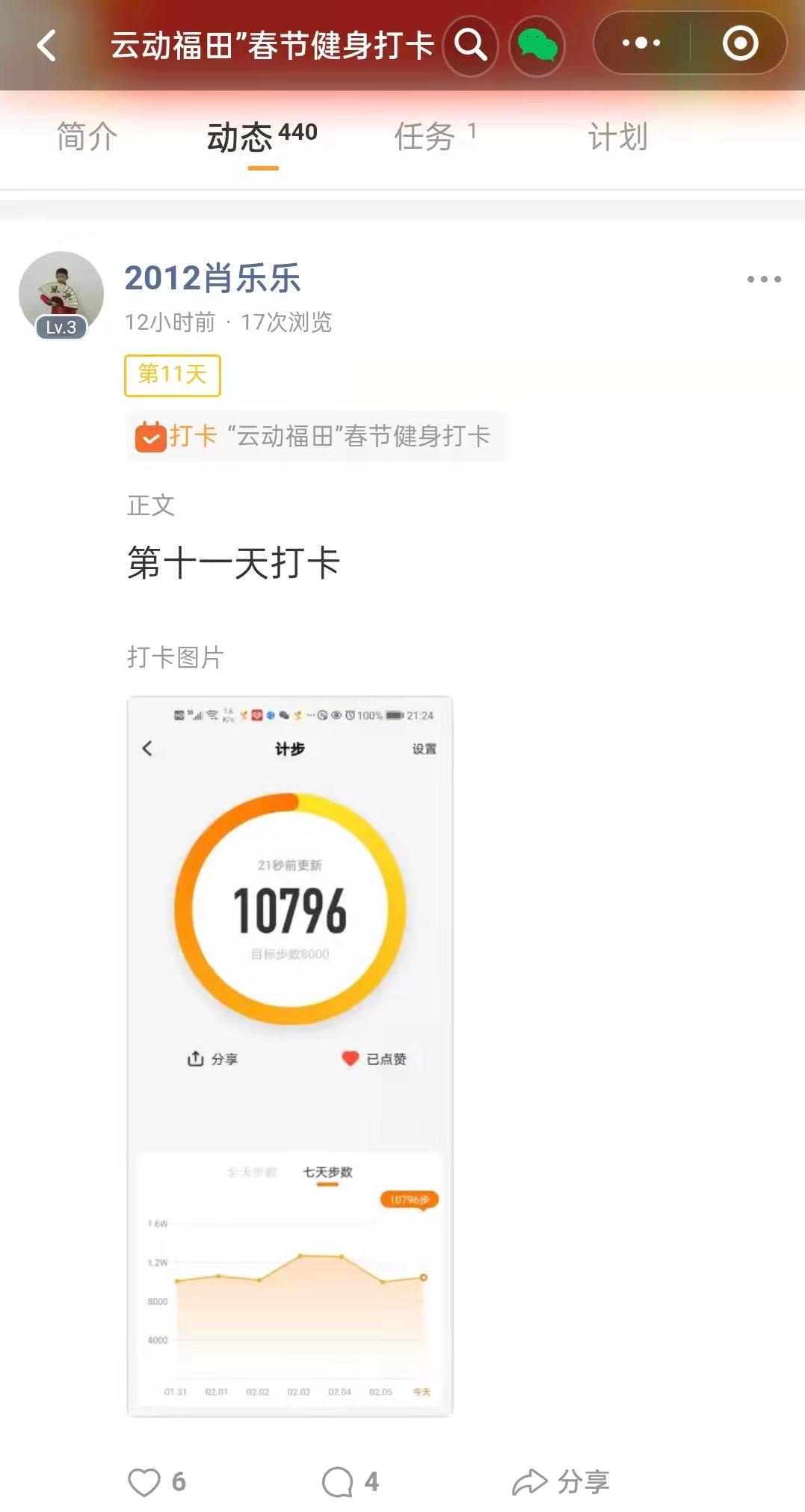Viewport: 805px width, 1512px height.
Task: Tap the green WeChat icon
Action: point(537,46)
